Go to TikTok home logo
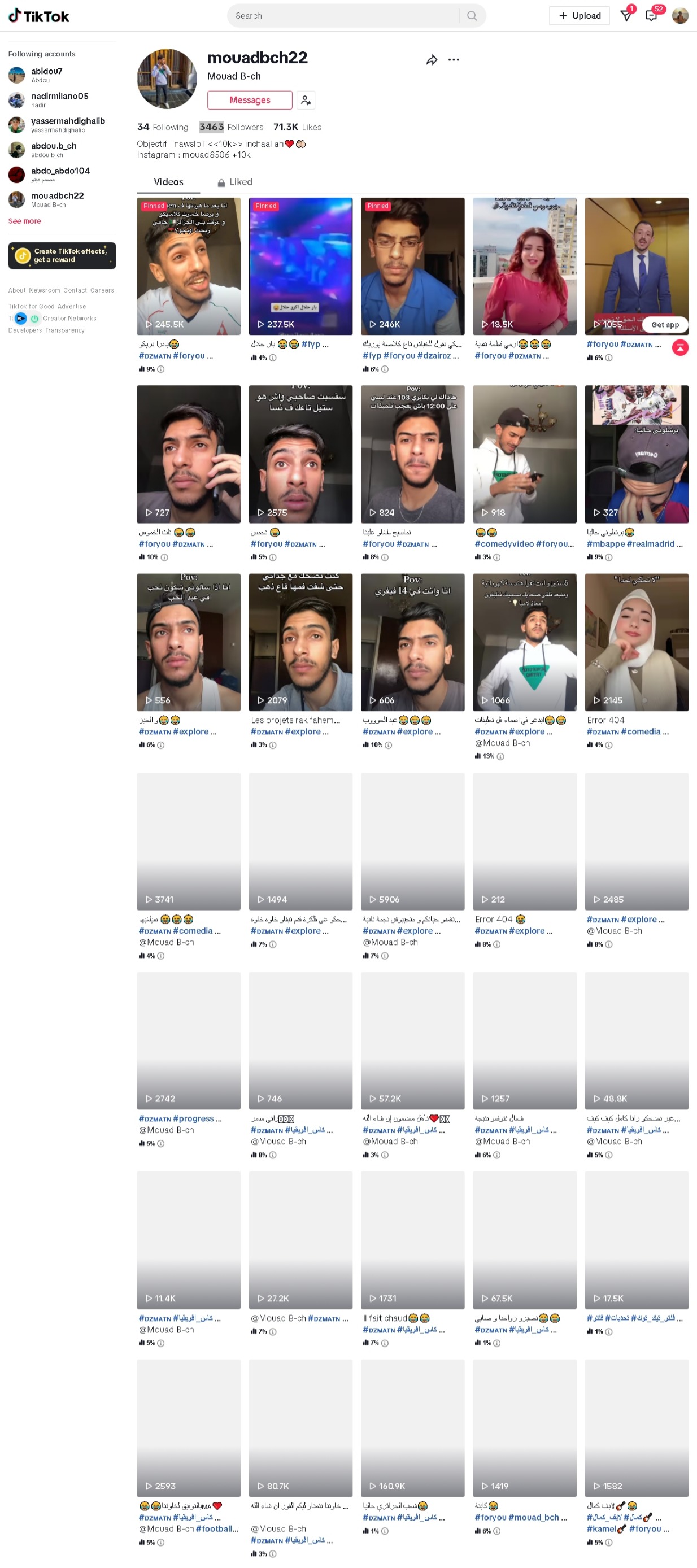The image size is (697, 1568). point(39,16)
